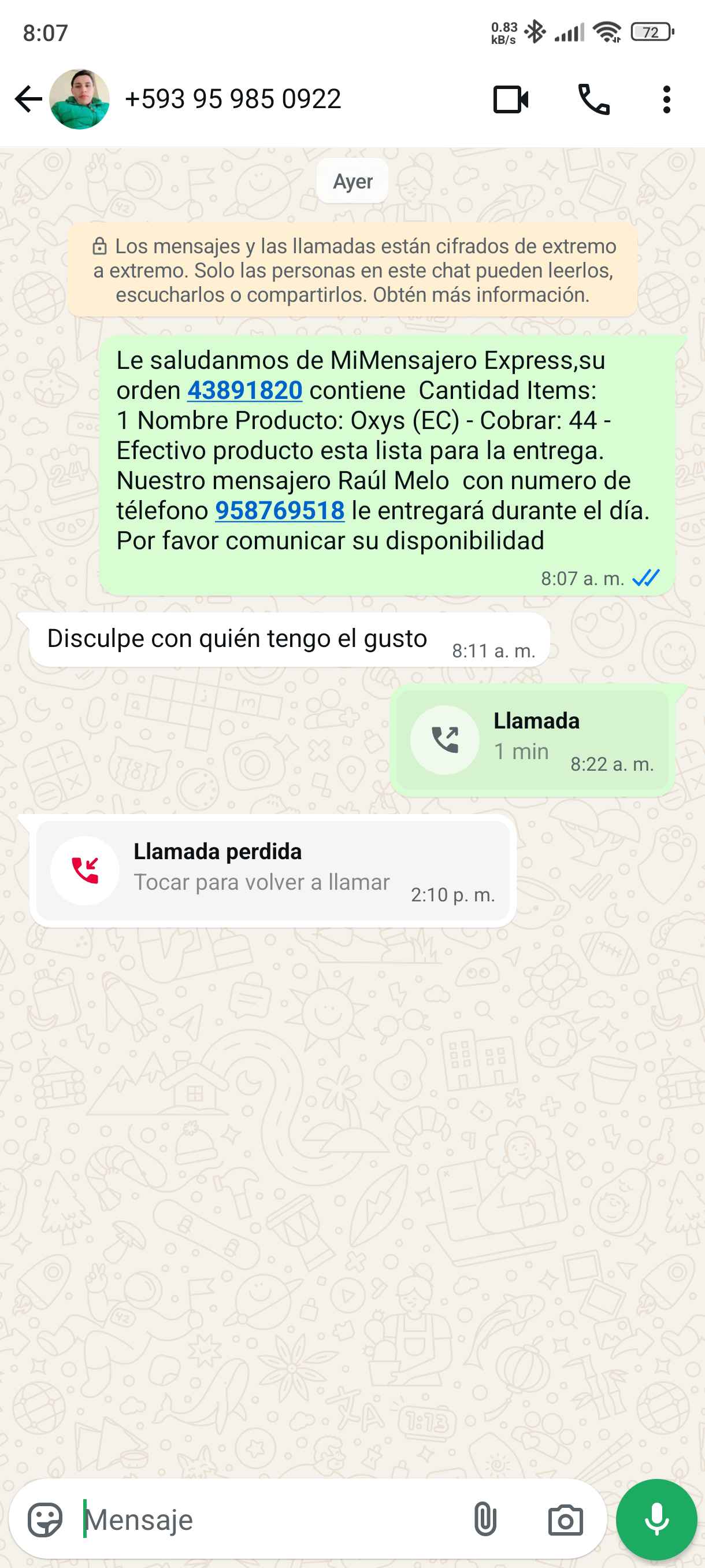
Task: Open the emoji and sticker picker
Action: point(45,1520)
